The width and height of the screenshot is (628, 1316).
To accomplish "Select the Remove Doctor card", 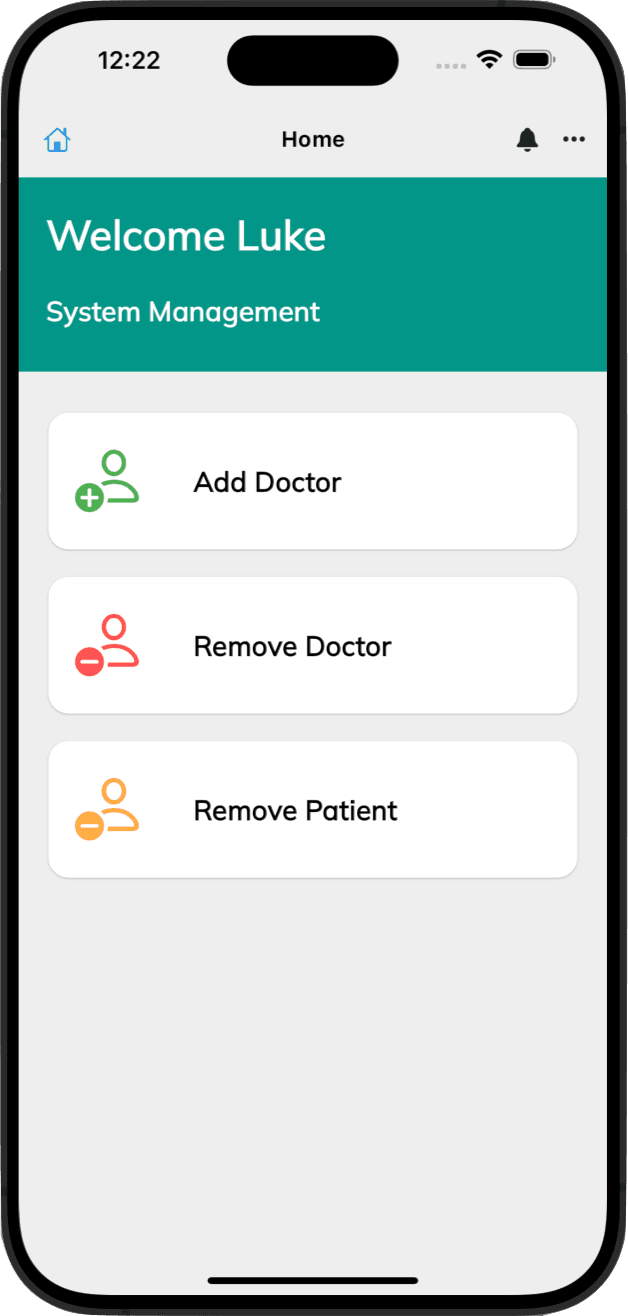I will pos(313,645).
